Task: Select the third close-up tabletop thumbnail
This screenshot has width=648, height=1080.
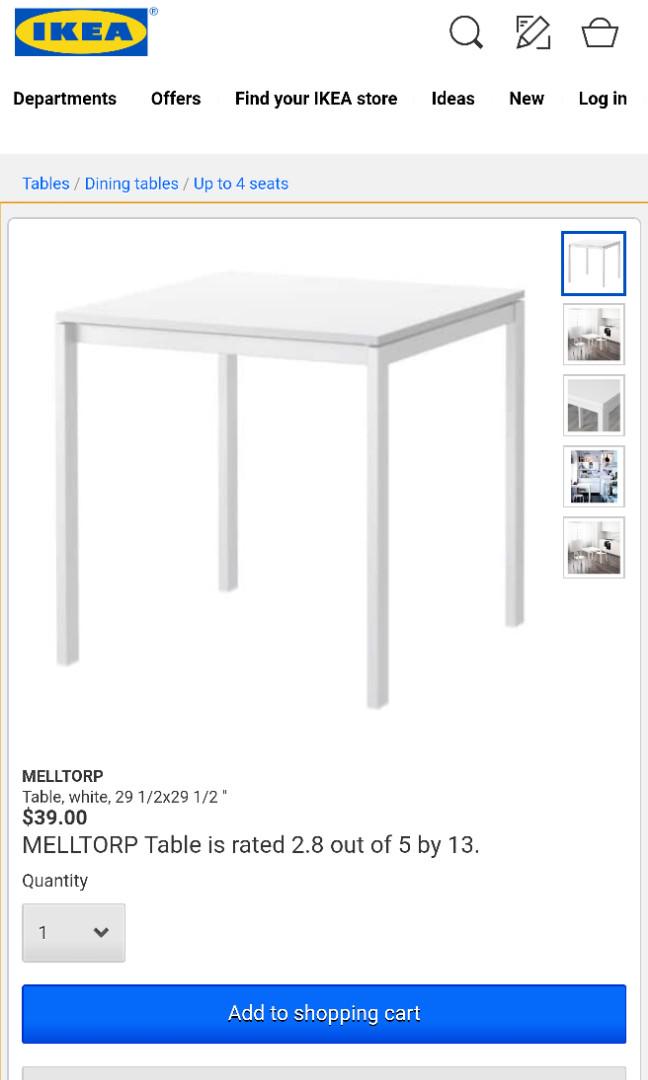Action: (x=593, y=405)
